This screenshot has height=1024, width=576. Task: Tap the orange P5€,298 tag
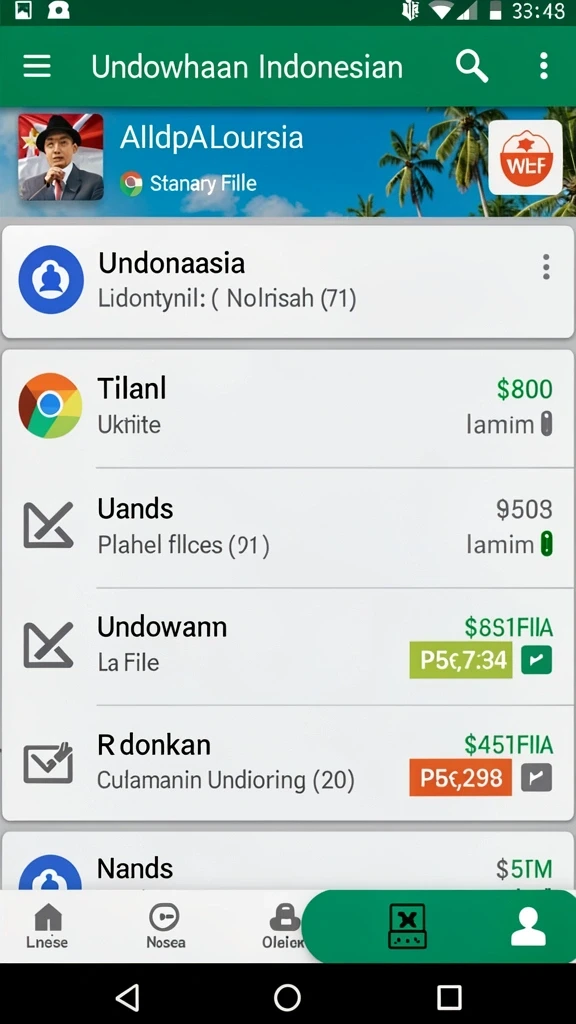click(460, 778)
